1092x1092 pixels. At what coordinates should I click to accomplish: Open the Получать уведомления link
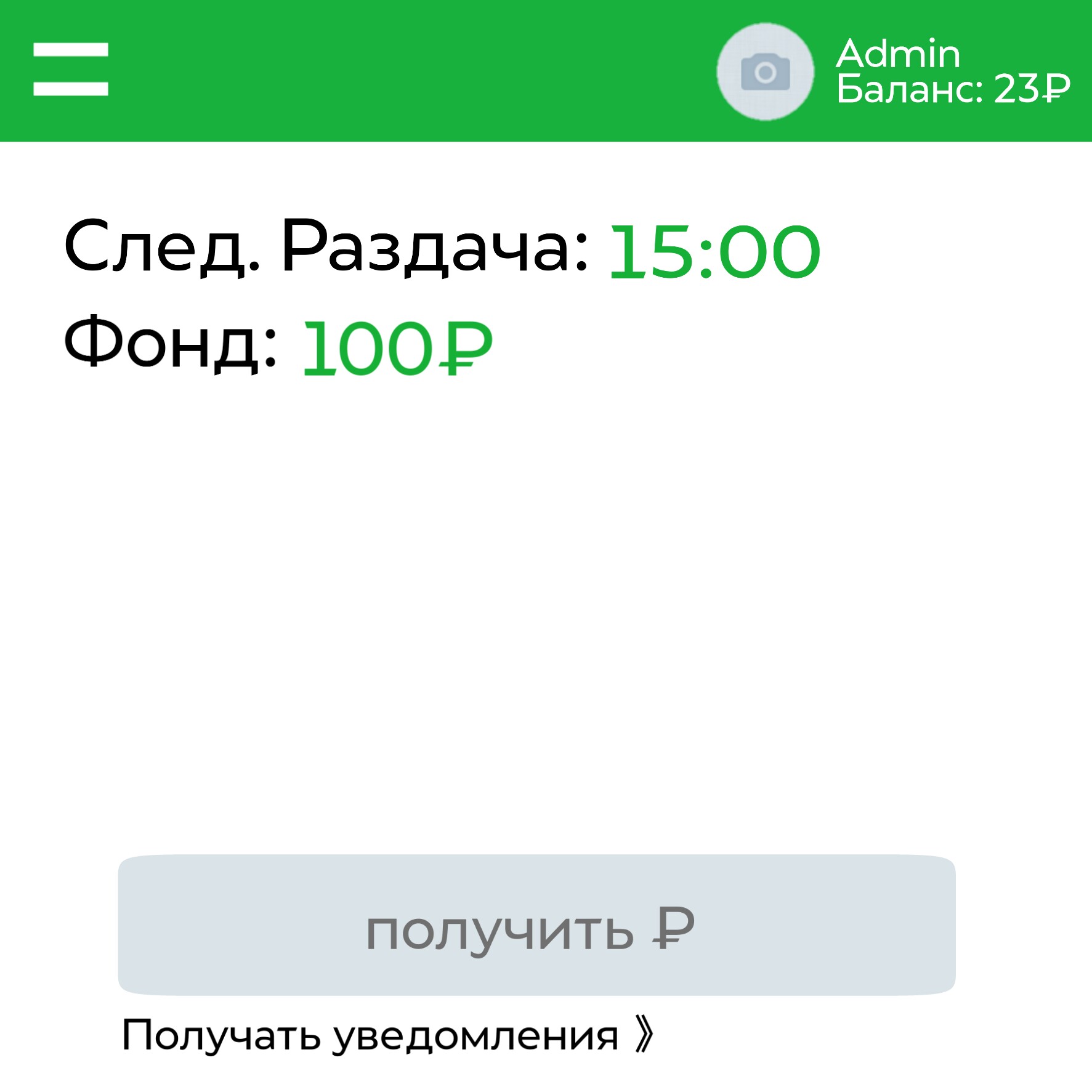point(387,1037)
